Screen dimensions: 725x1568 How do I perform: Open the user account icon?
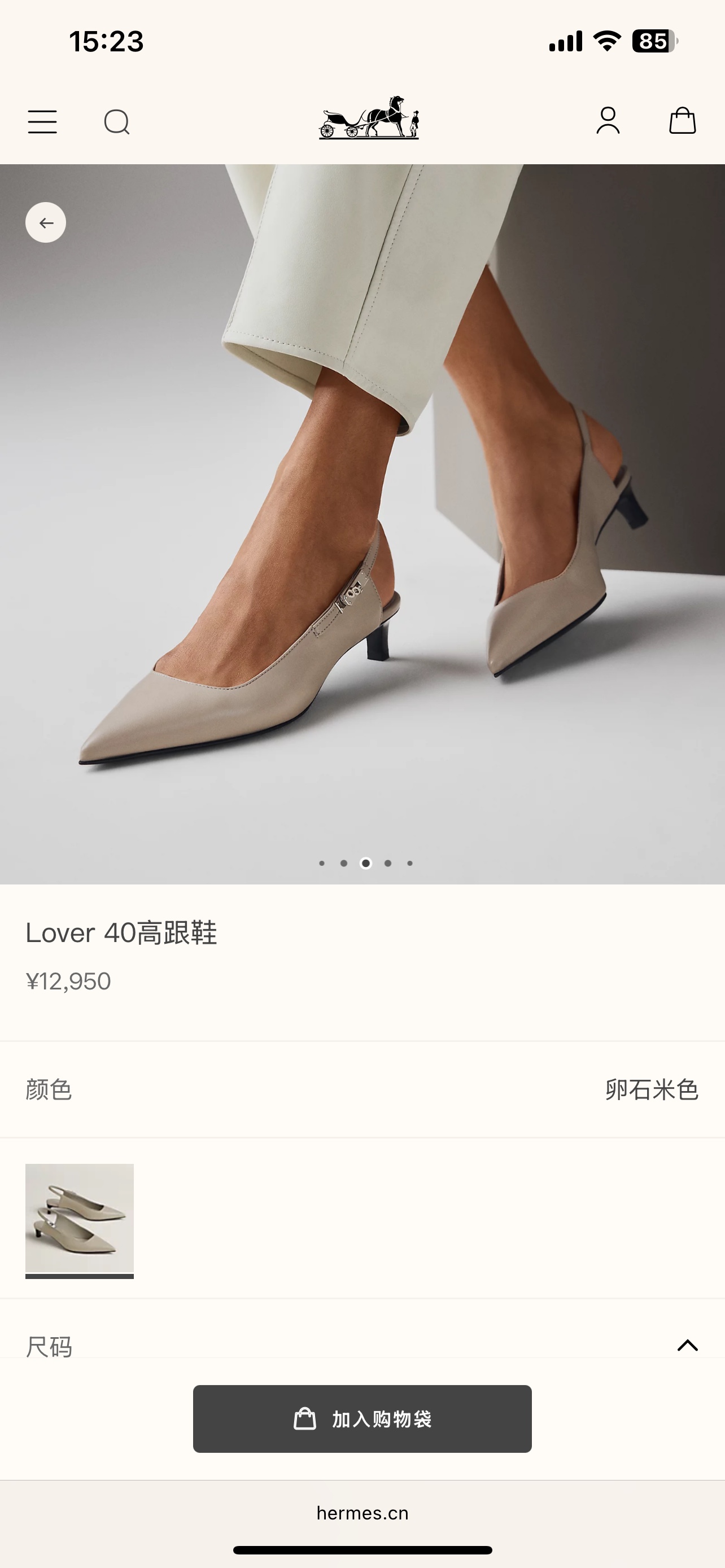click(x=607, y=122)
